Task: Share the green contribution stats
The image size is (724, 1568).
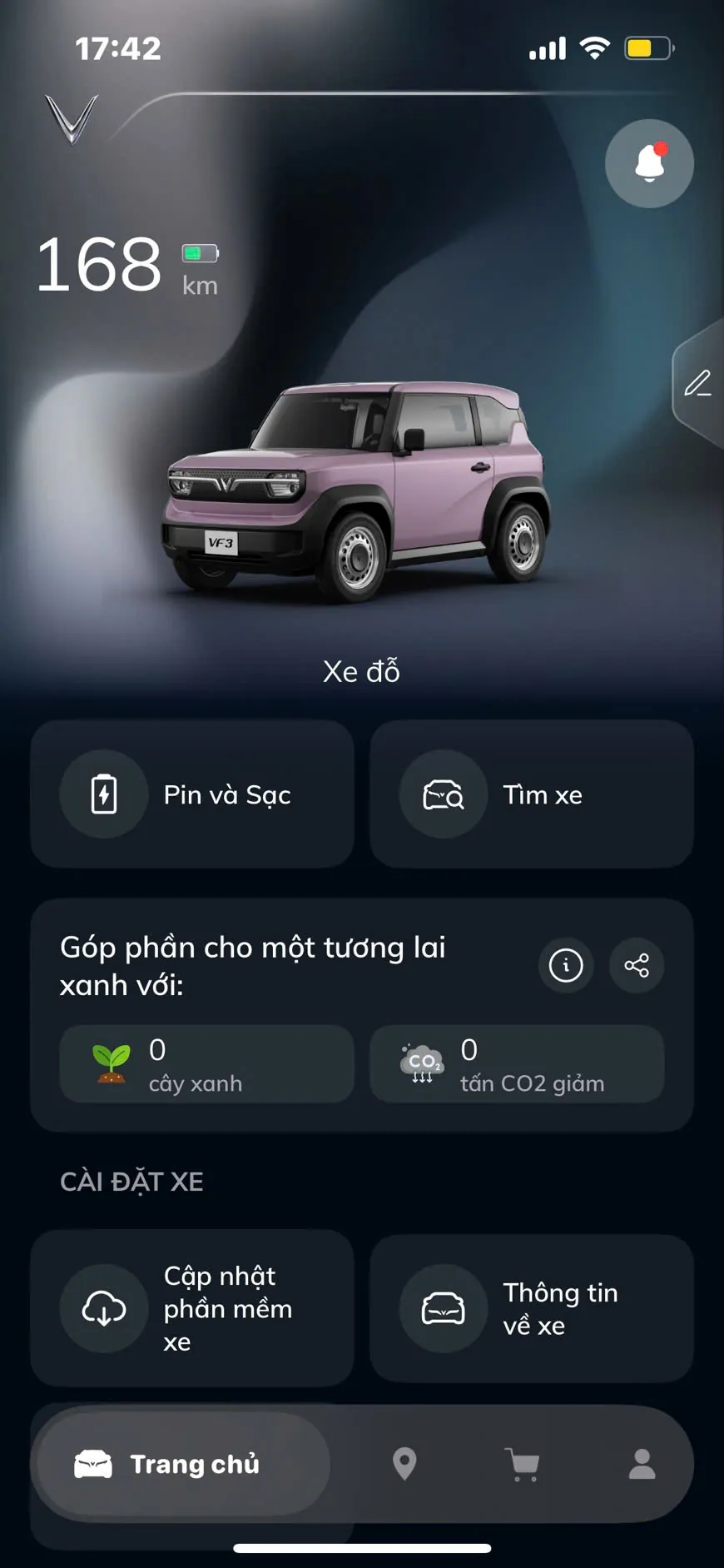Action: tap(637, 965)
